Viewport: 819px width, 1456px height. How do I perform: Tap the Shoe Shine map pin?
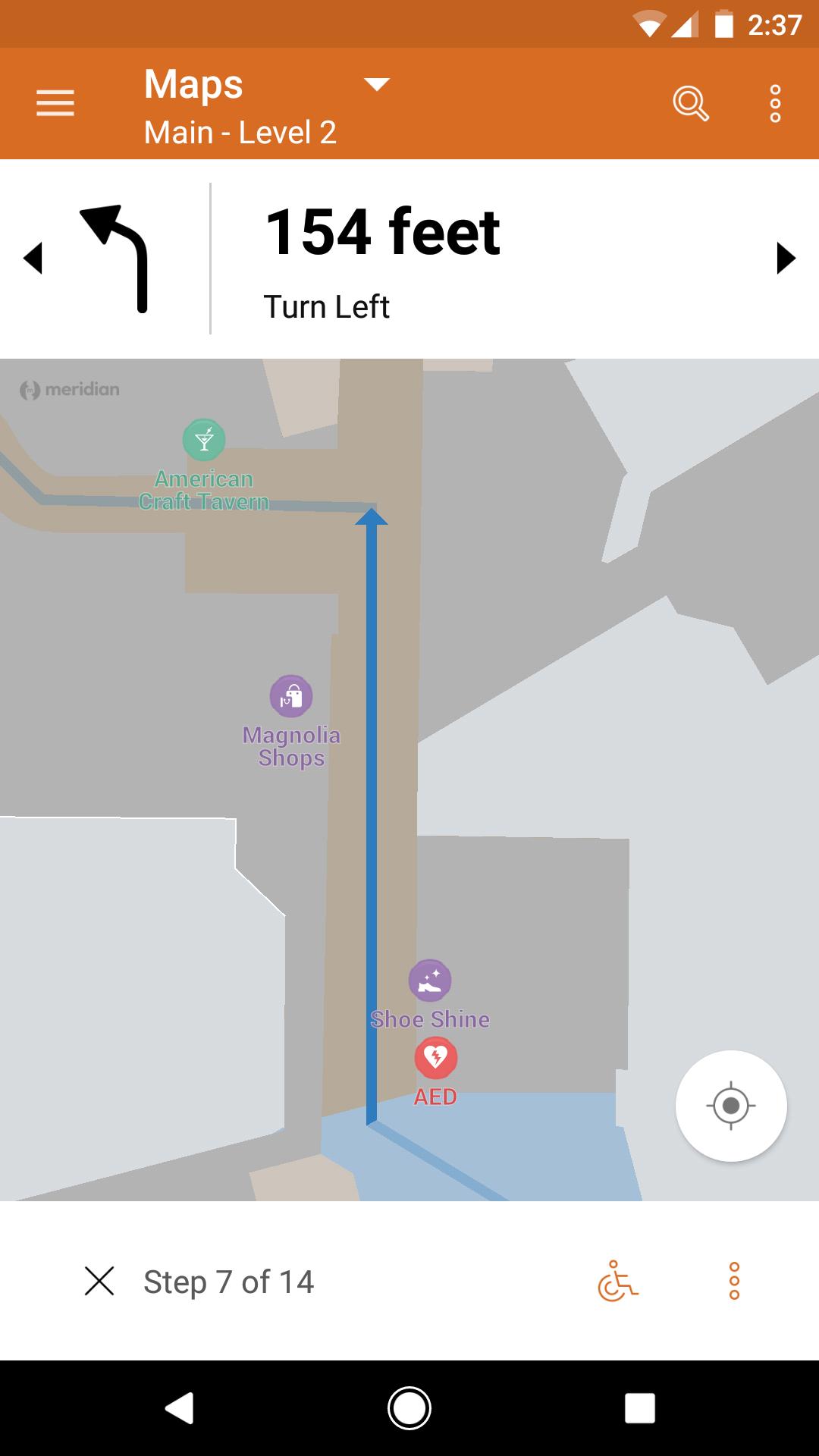[430, 981]
